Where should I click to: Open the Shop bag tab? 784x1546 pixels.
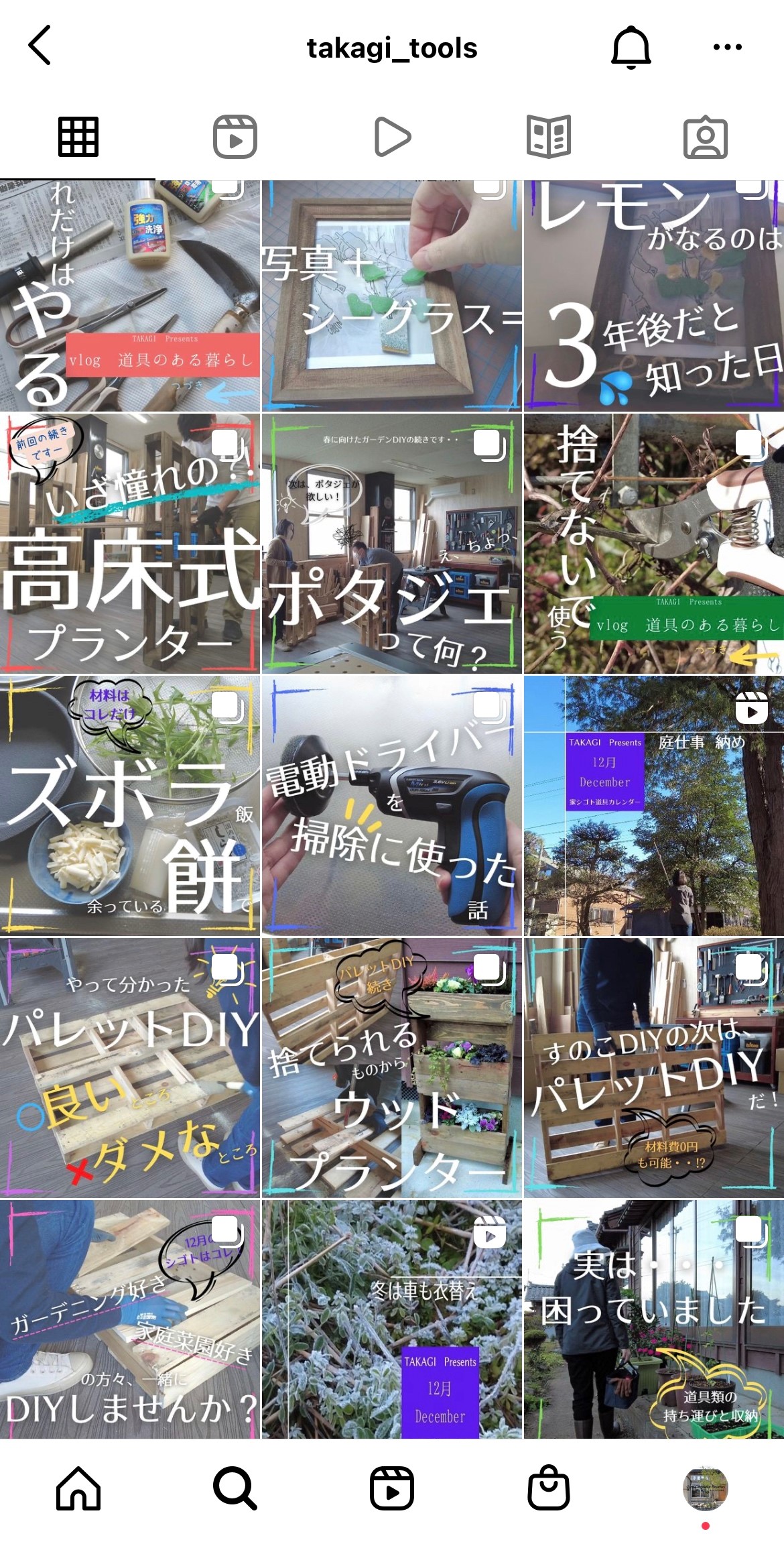[x=549, y=1488]
